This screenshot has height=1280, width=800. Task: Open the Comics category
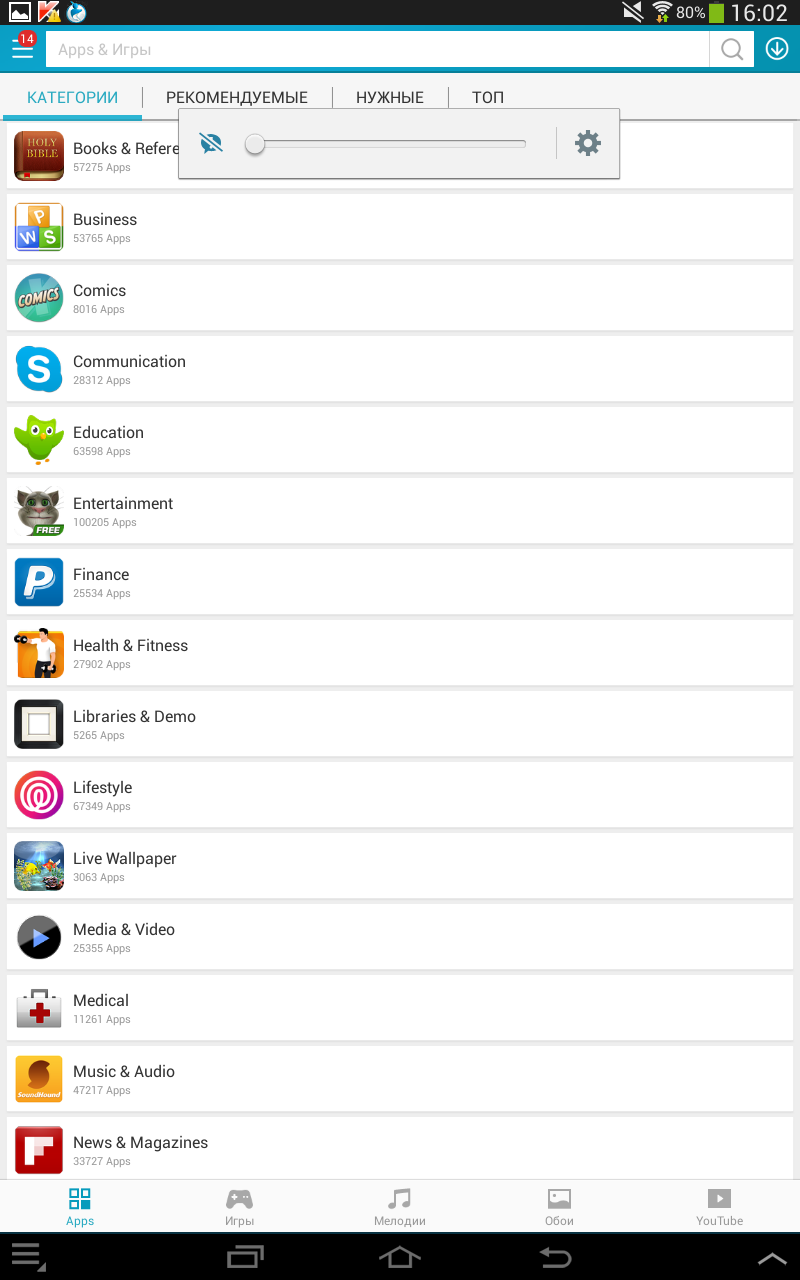tap(400, 298)
